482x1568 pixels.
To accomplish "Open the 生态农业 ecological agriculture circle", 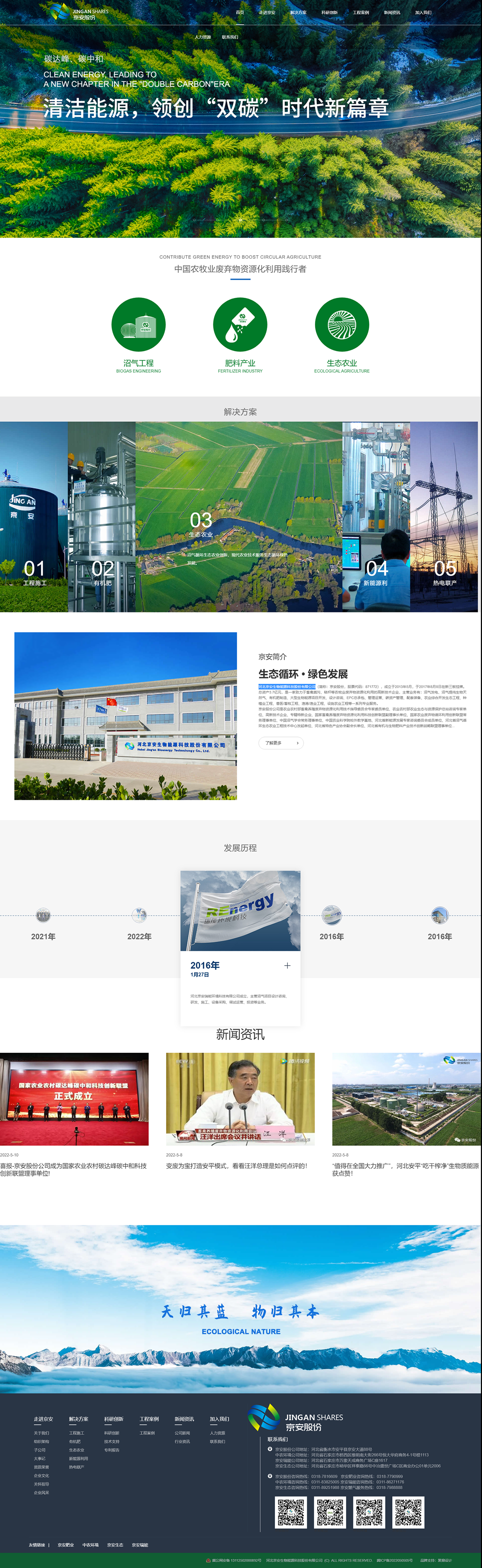I will (x=342, y=324).
